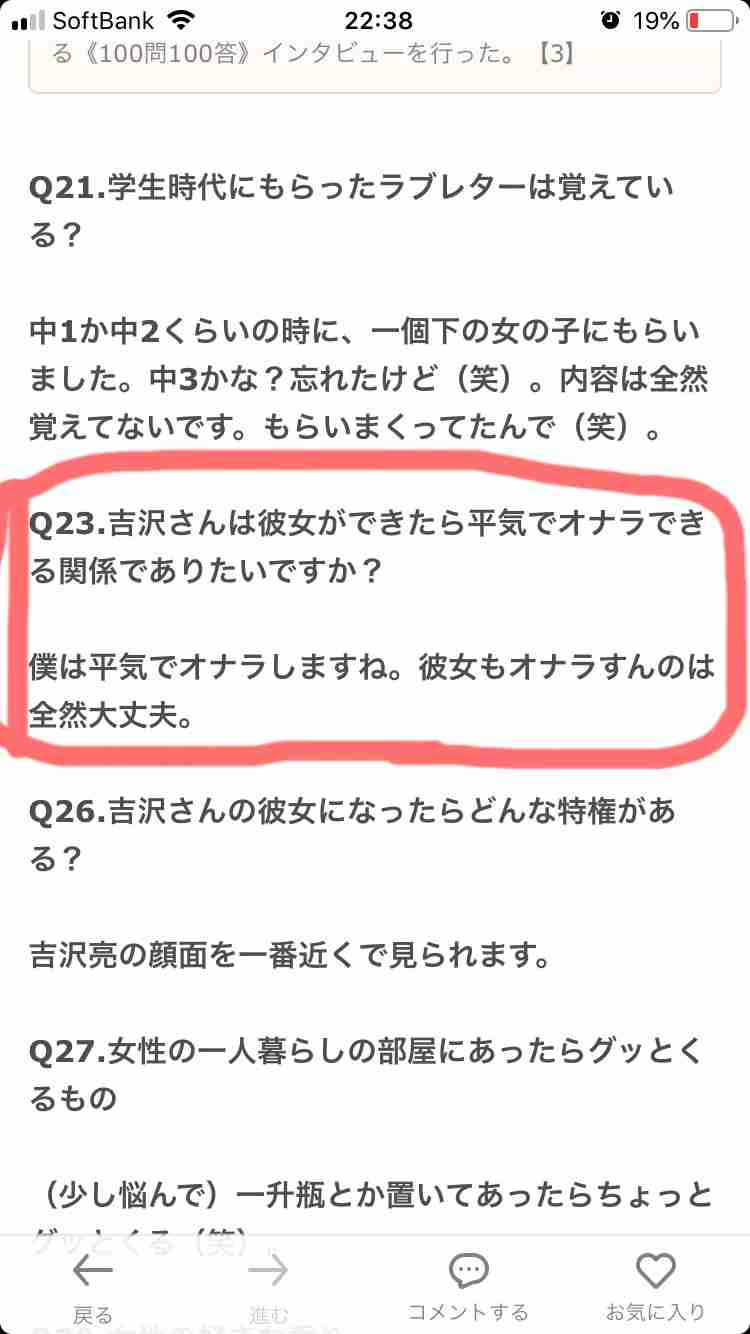Tap the alarm clock icon in status bar
Image resolution: width=750 pixels, height=1334 pixels.
(608, 19)
